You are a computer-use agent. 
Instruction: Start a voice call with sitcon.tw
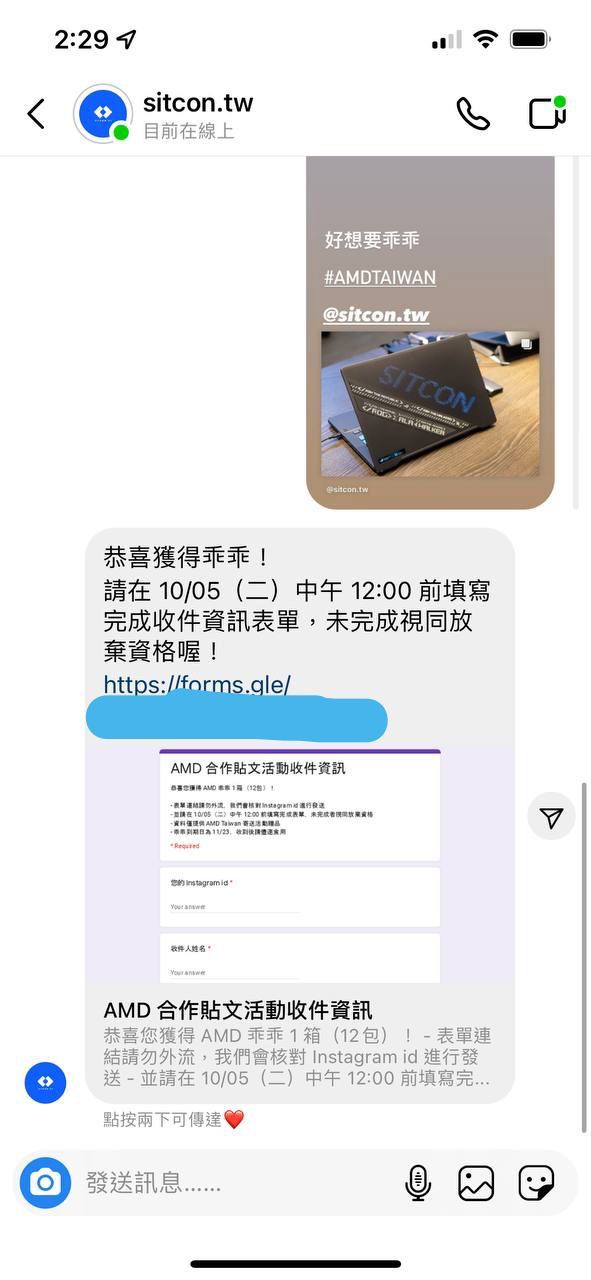[x=473, y=114]
